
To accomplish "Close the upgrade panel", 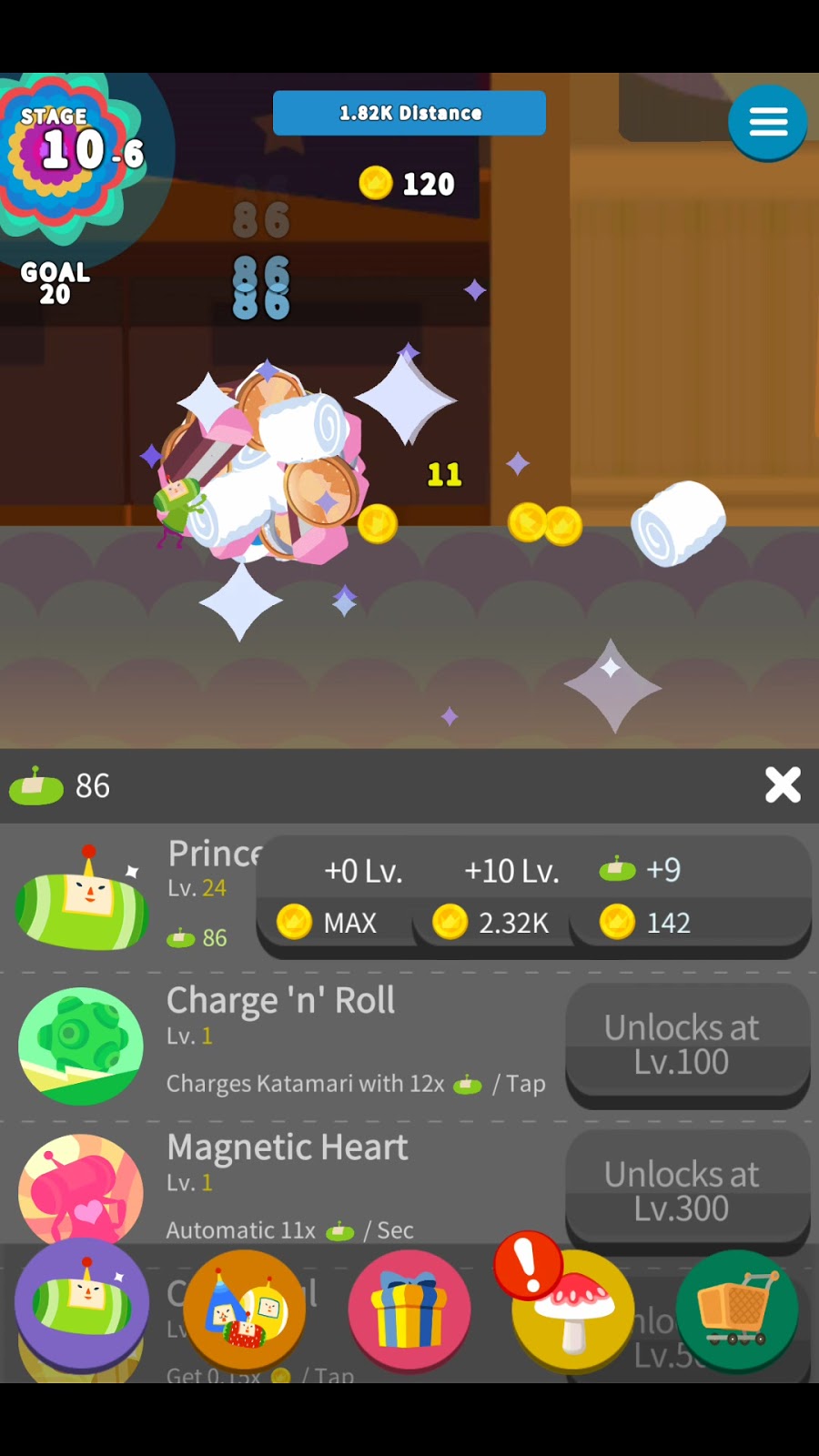I will coord(783,784).
